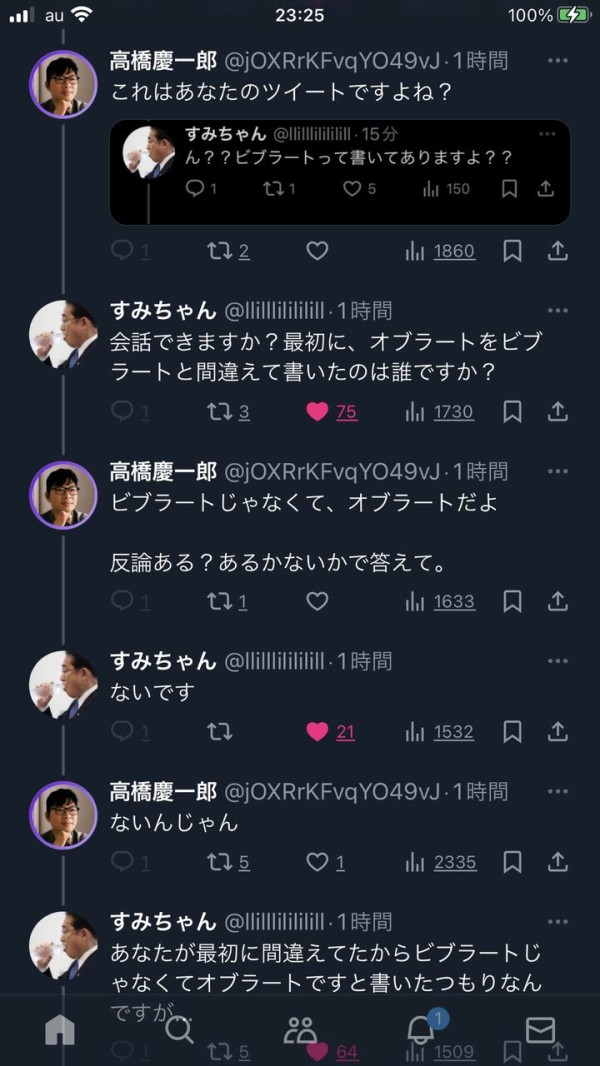The height and width of the screenshot is (1066, 600).
Task: Open overflow menu on "これはあなたのツイートですよね？" tweet
Action: (x=557, y=60)
